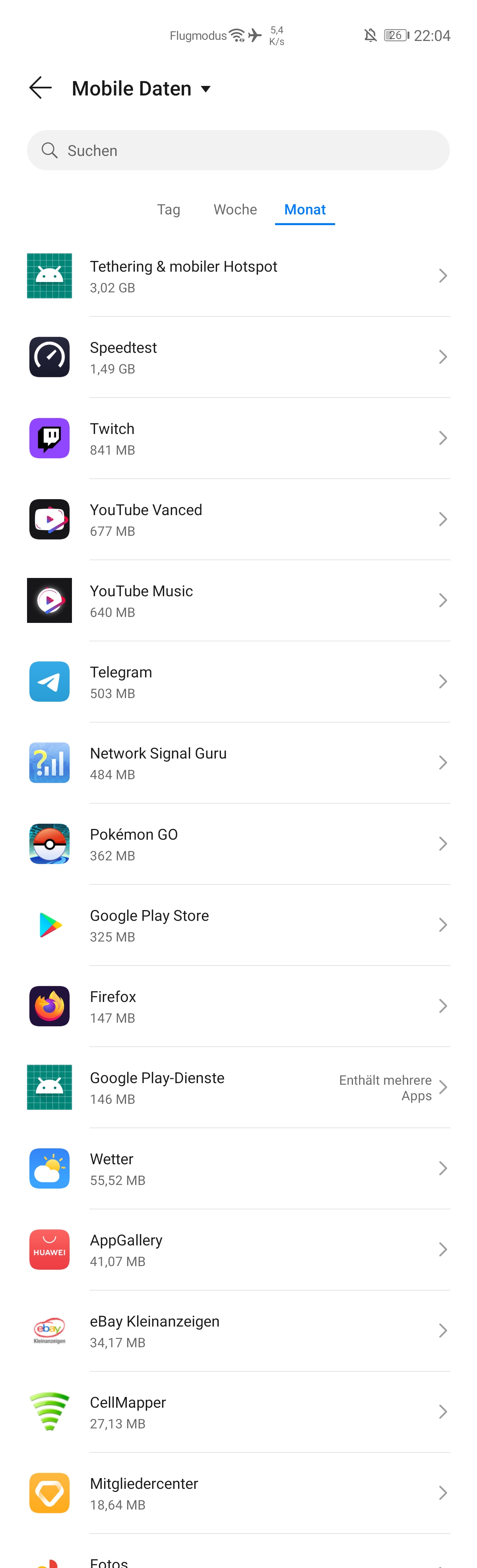
Task: Open Google Play Store usage
Action: pos(238,925)
